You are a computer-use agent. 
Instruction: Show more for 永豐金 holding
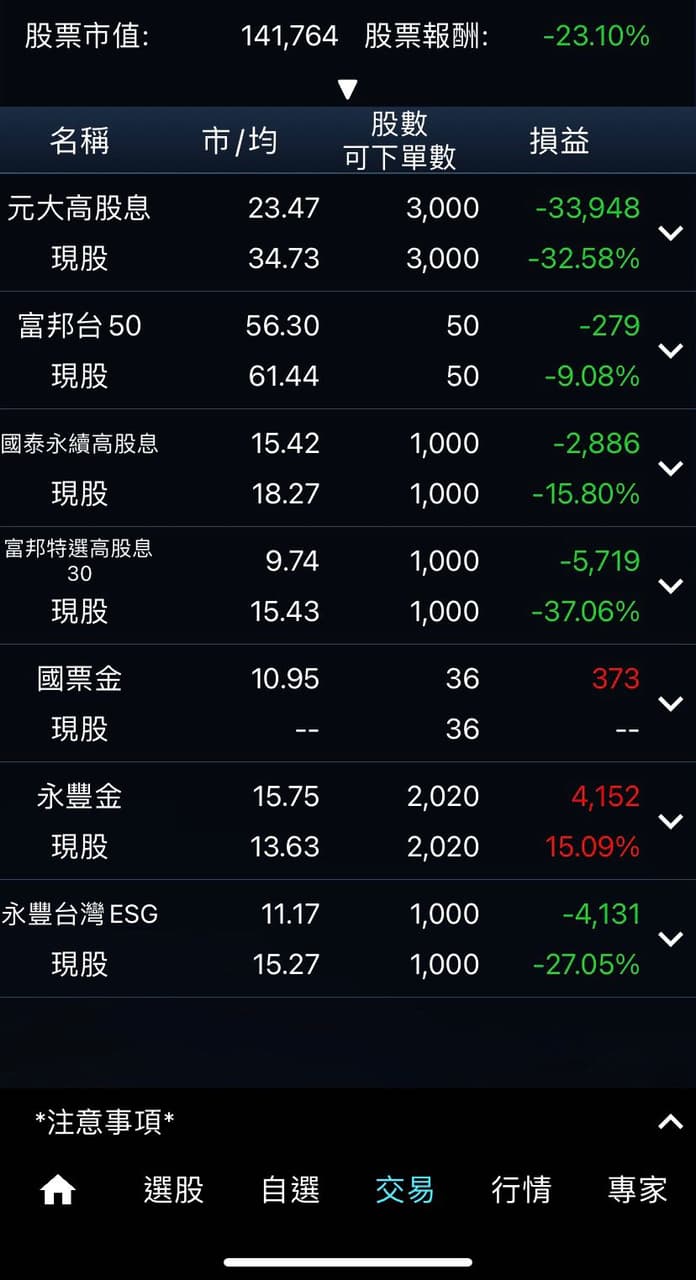670,821
